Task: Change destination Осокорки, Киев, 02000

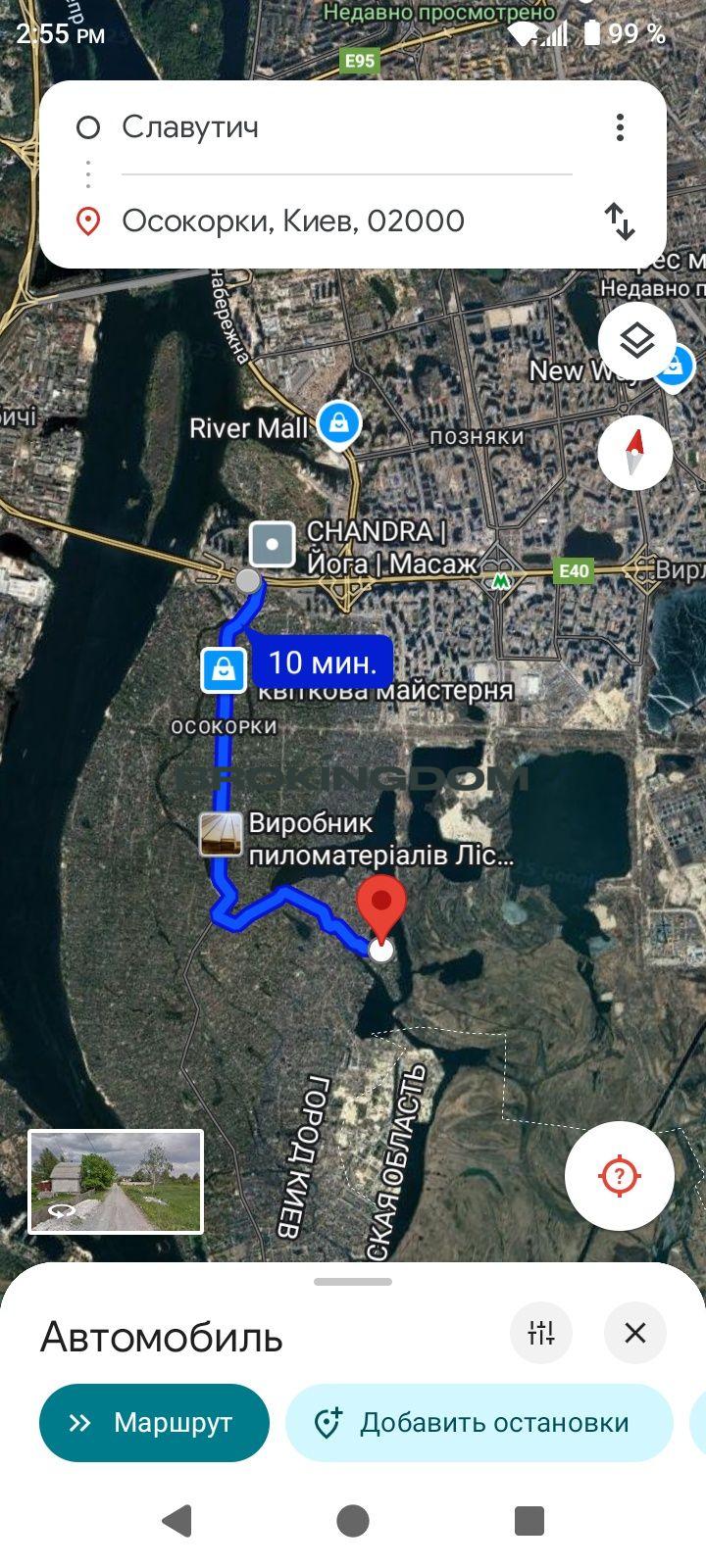Action: (x=294, y=220)
